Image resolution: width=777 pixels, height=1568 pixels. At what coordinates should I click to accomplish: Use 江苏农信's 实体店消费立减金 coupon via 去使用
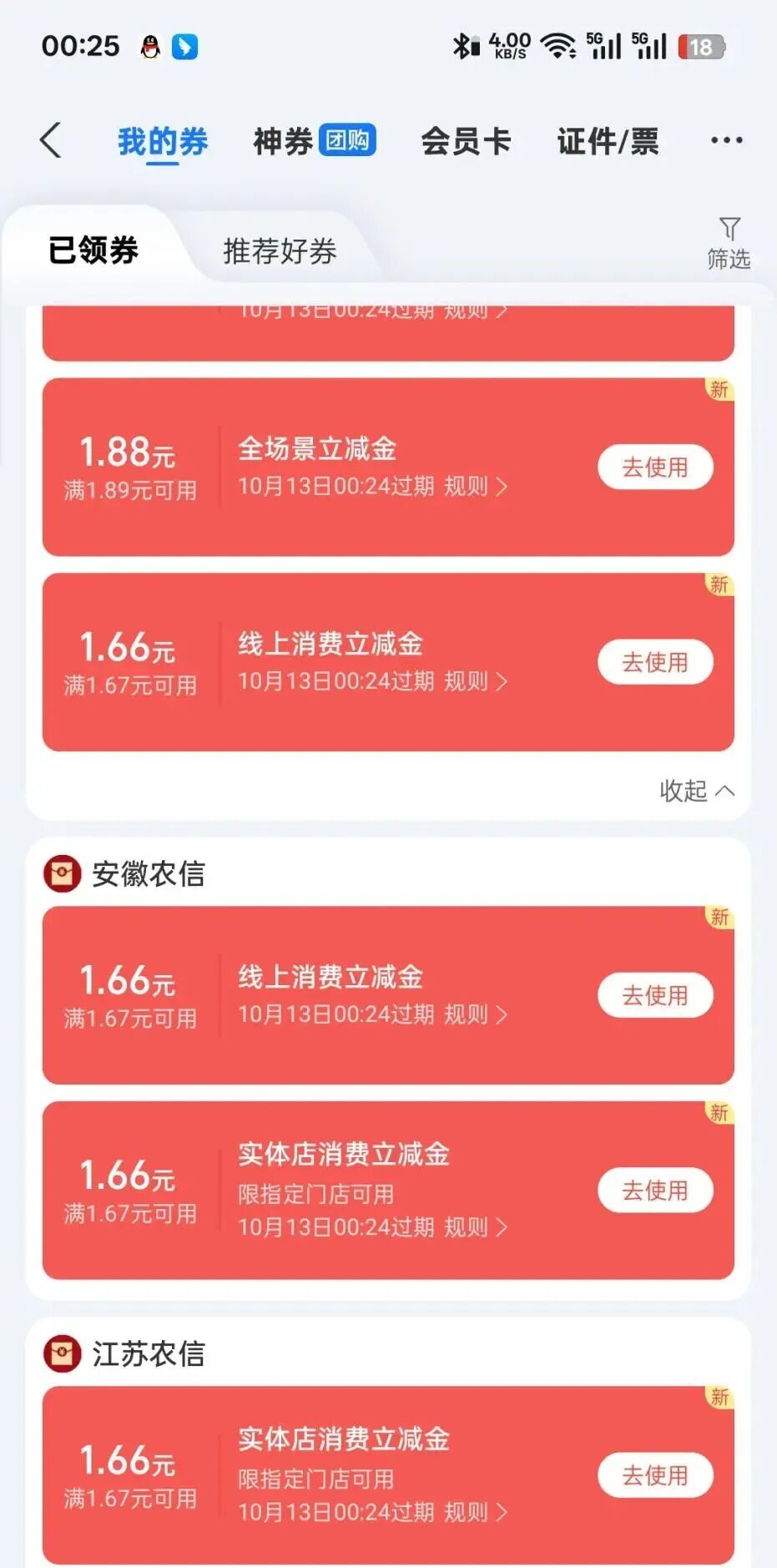coord(655,1475)
